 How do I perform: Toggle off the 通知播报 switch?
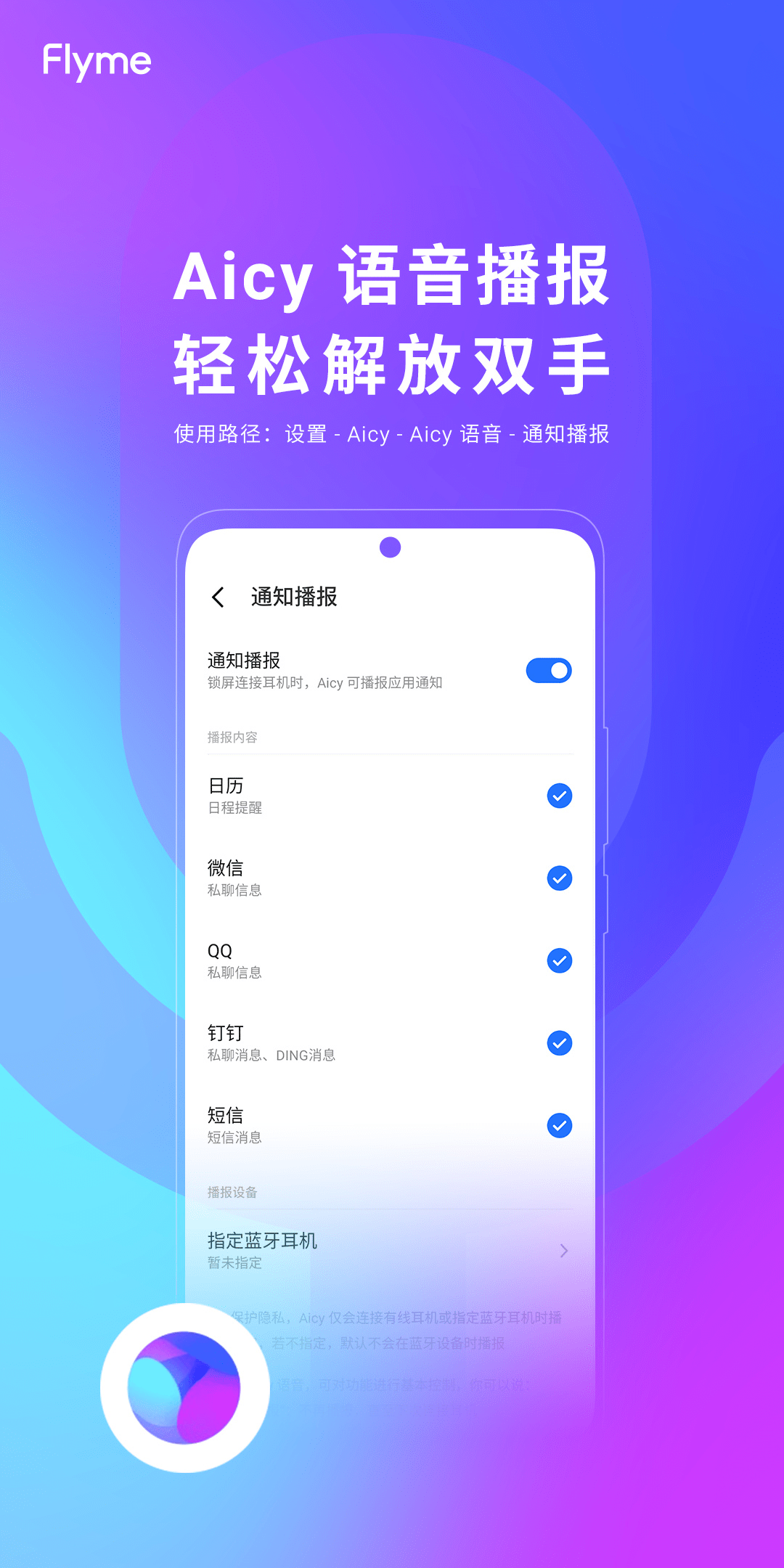tap(549, 670)
